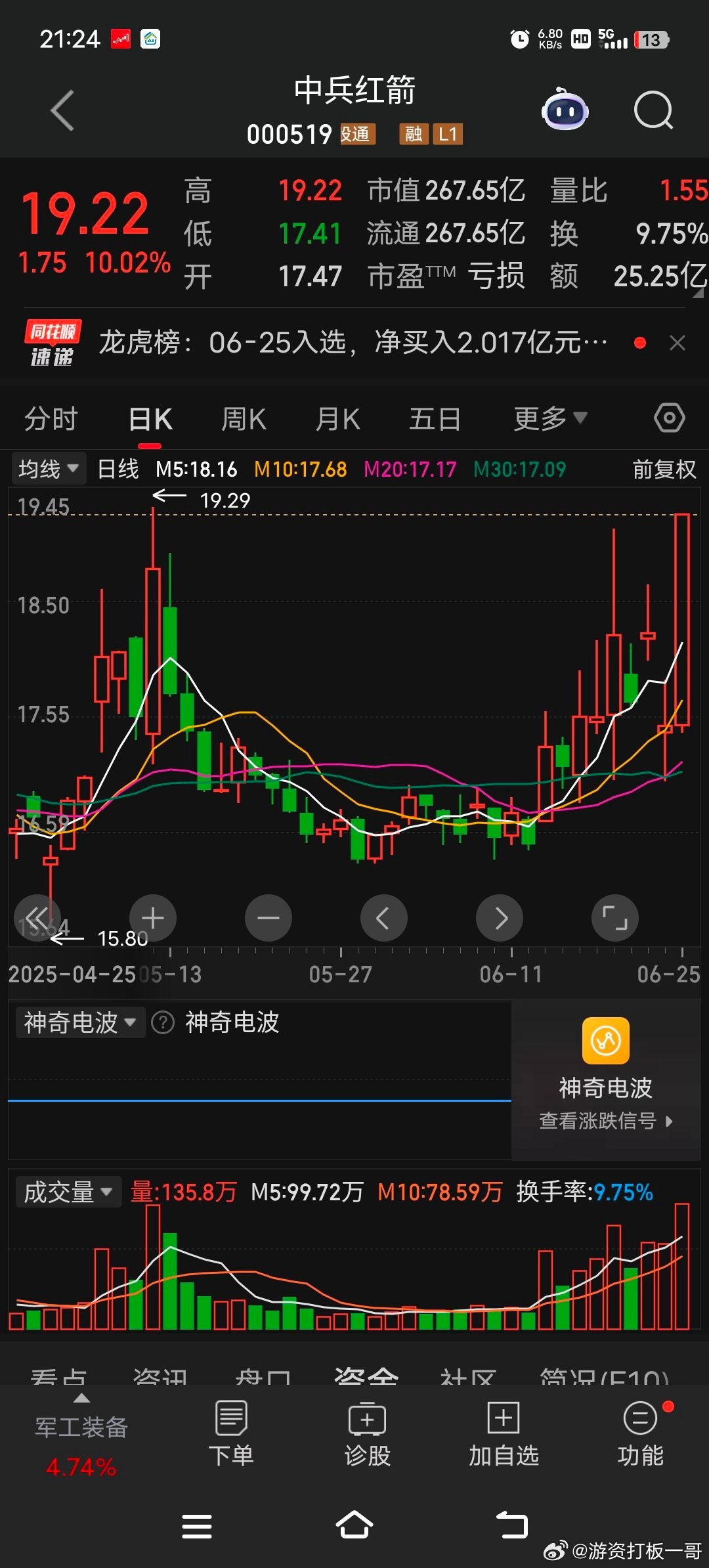Image resolution: width=709 pixels, height=1568 pixels.
Task: Open chart settings hexagon icon
Action: pyautogui.click(x=669, y=418)
